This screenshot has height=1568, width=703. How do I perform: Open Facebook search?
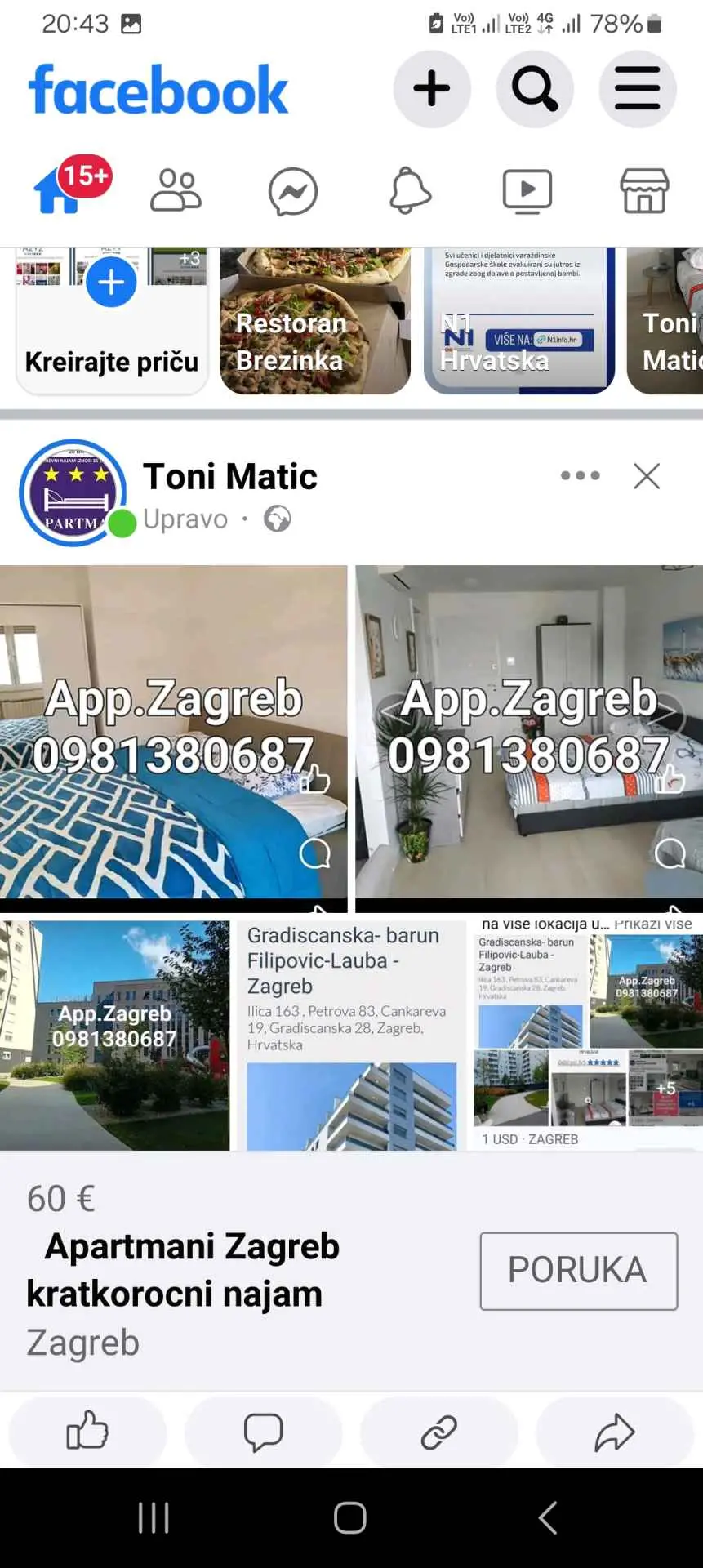[x=535, y=89]
